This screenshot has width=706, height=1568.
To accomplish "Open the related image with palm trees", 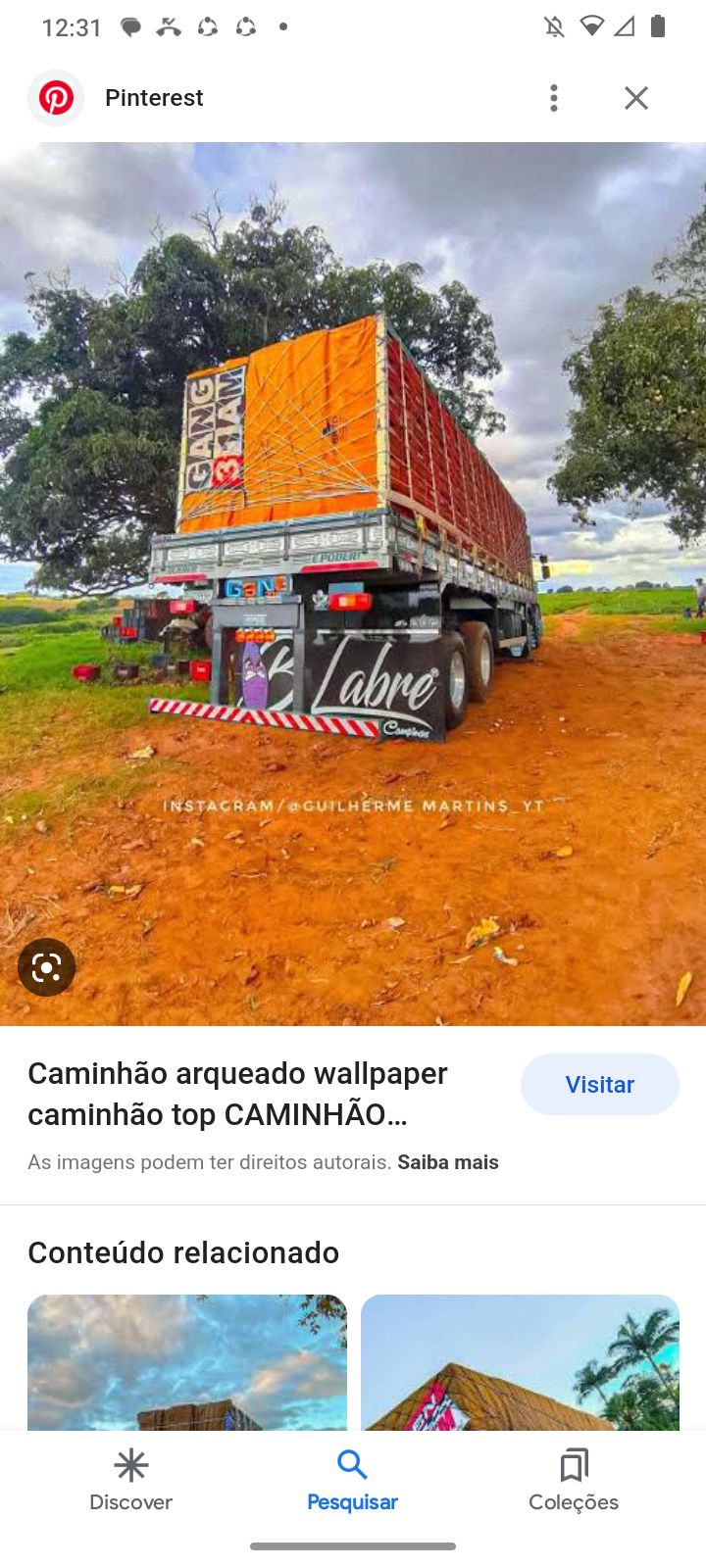I will 520,1360.
